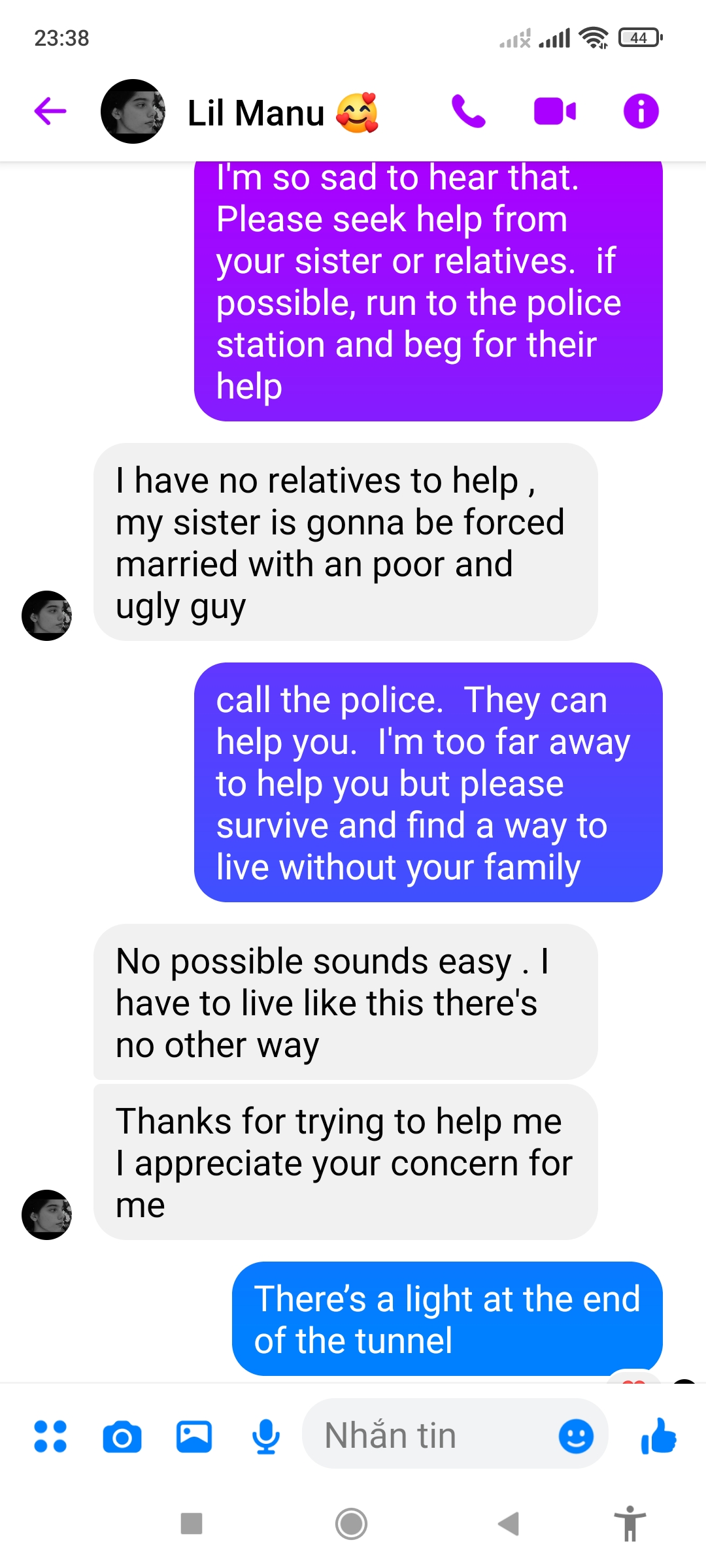Open the gallery image picker
The height and width of the screenshot is (1568, 706).
point(194,1437)
